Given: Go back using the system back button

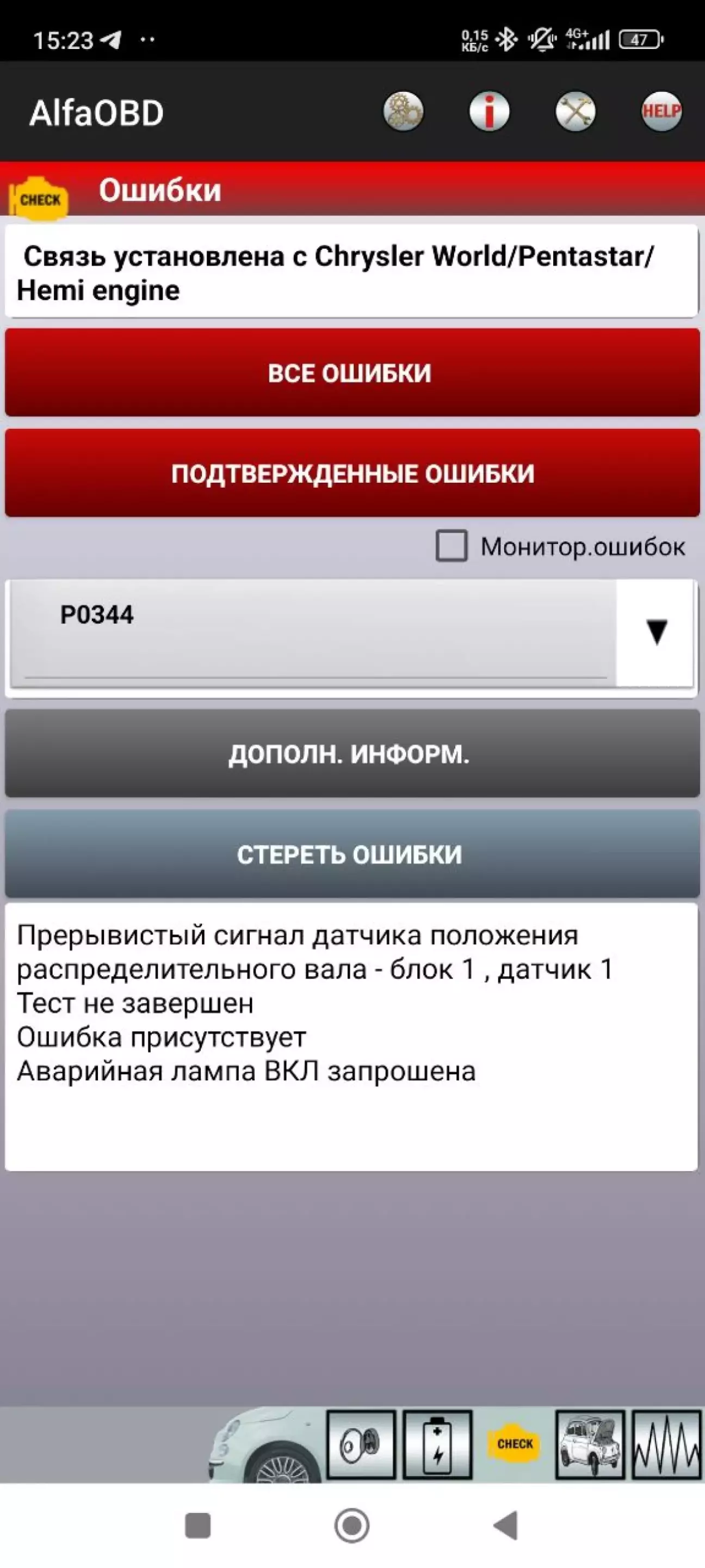Looking at the screenshot, I should 505,1526.
